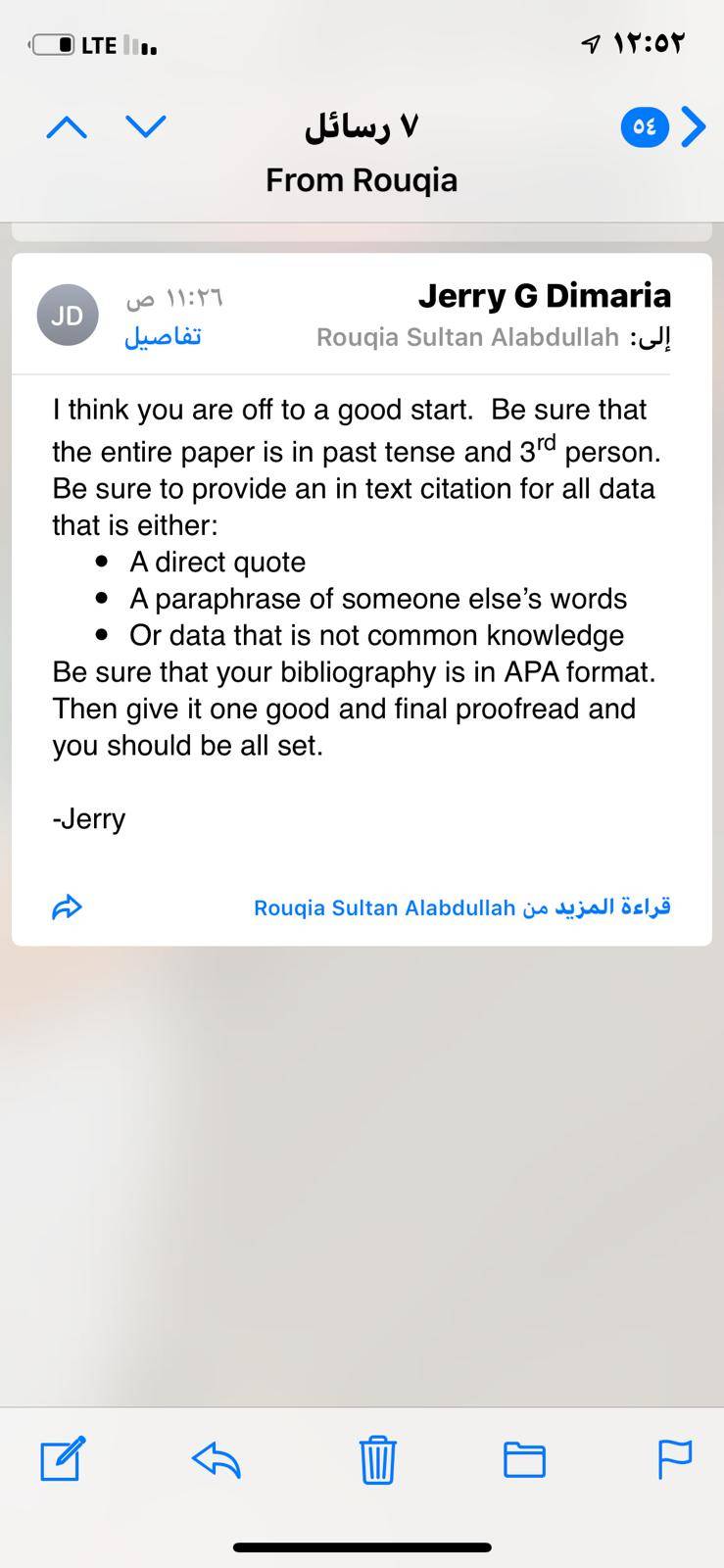This screenshot has width=724, height=1568.
Task: Reply to this email
Action: [x=217, y=1459]
